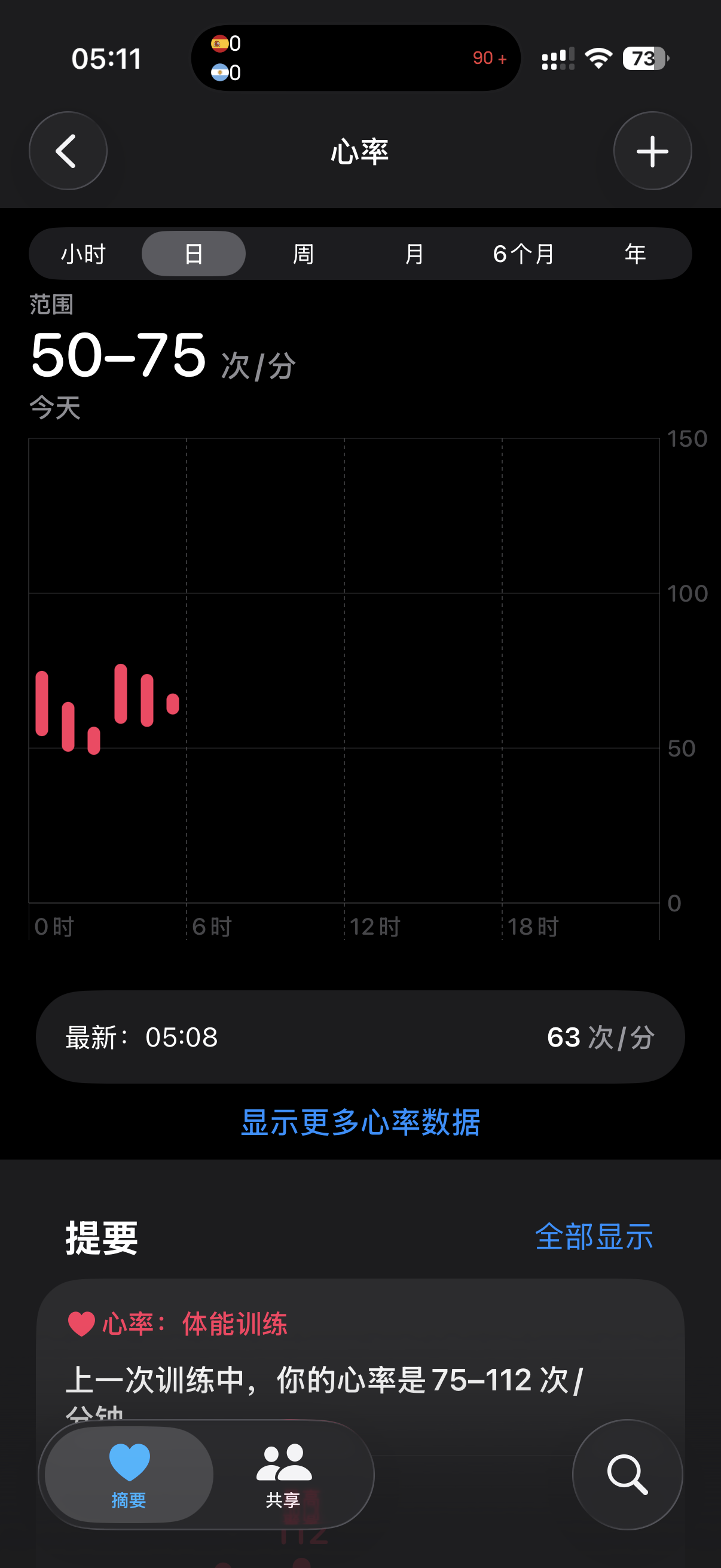
Task: Switch to the 周 view
Action: click(304, 253)
